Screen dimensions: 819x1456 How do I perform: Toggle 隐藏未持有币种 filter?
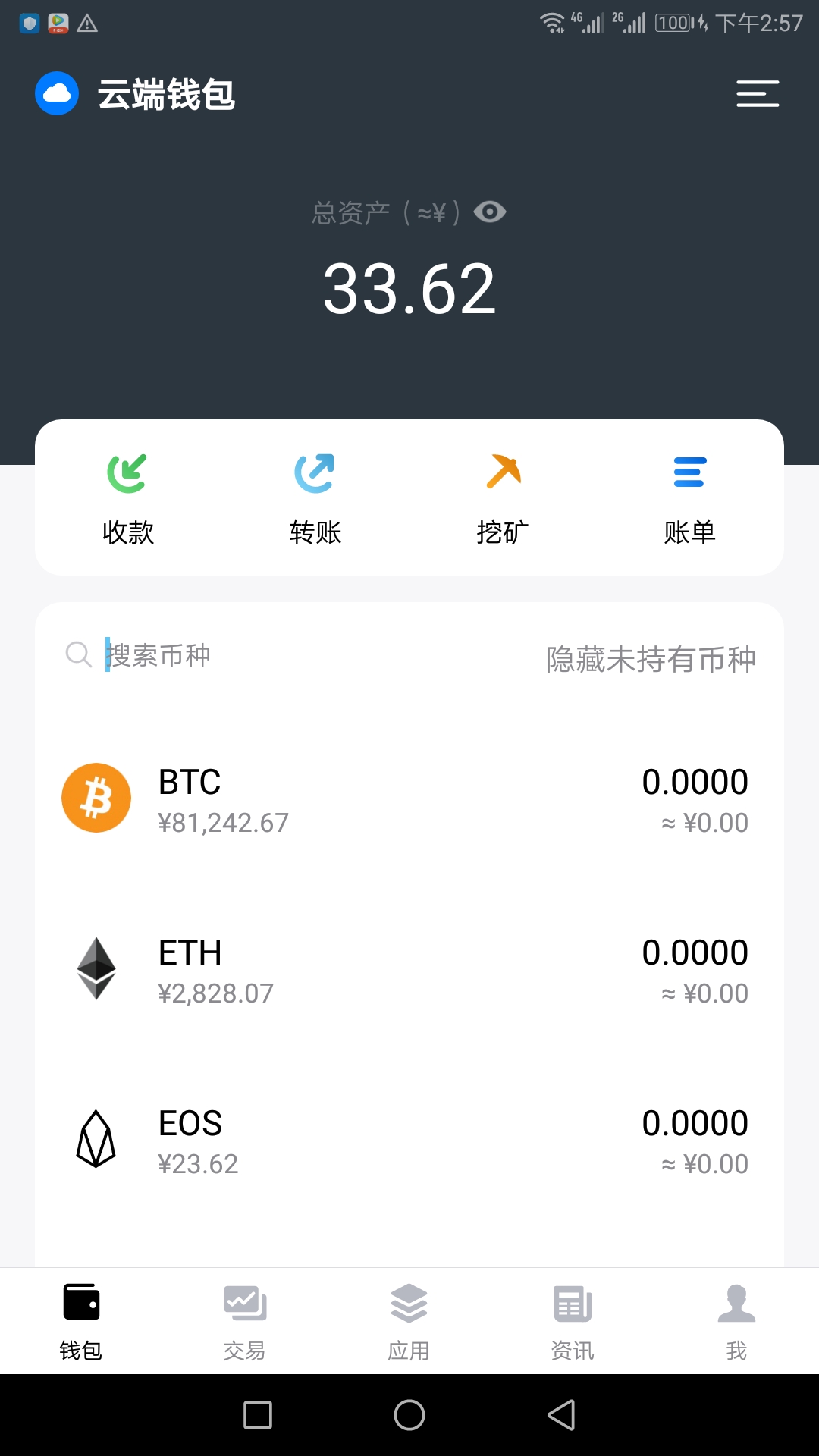coord(651,659)
